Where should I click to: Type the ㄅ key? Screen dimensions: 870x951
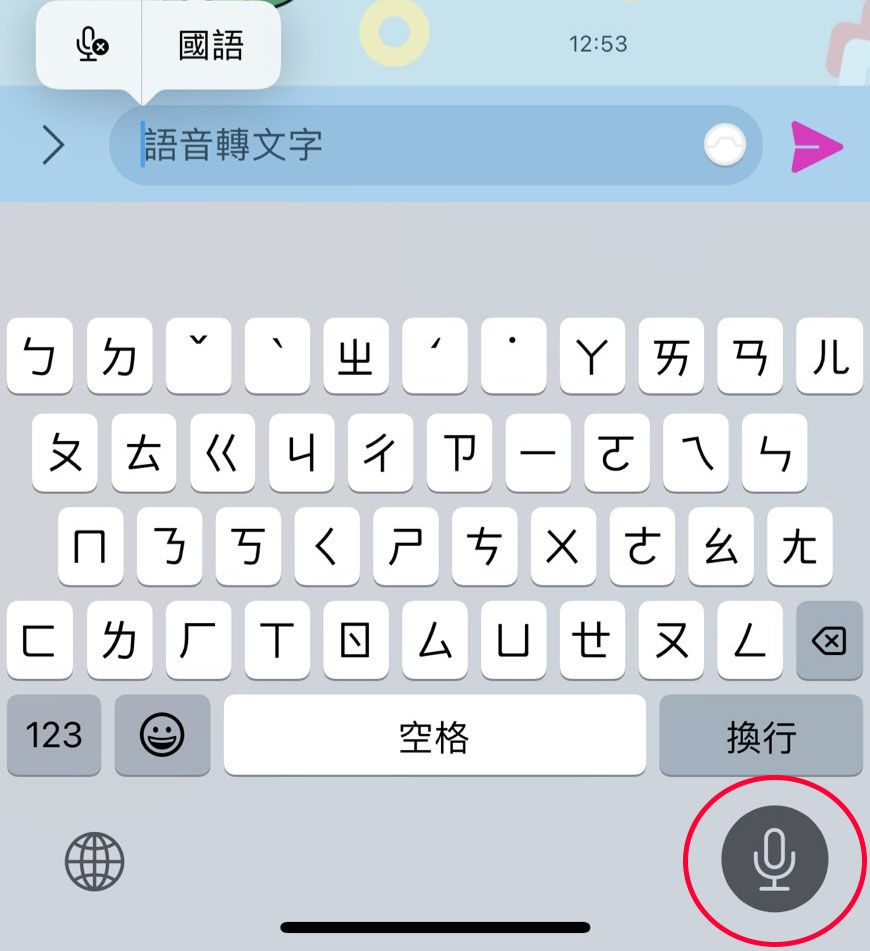40,357
